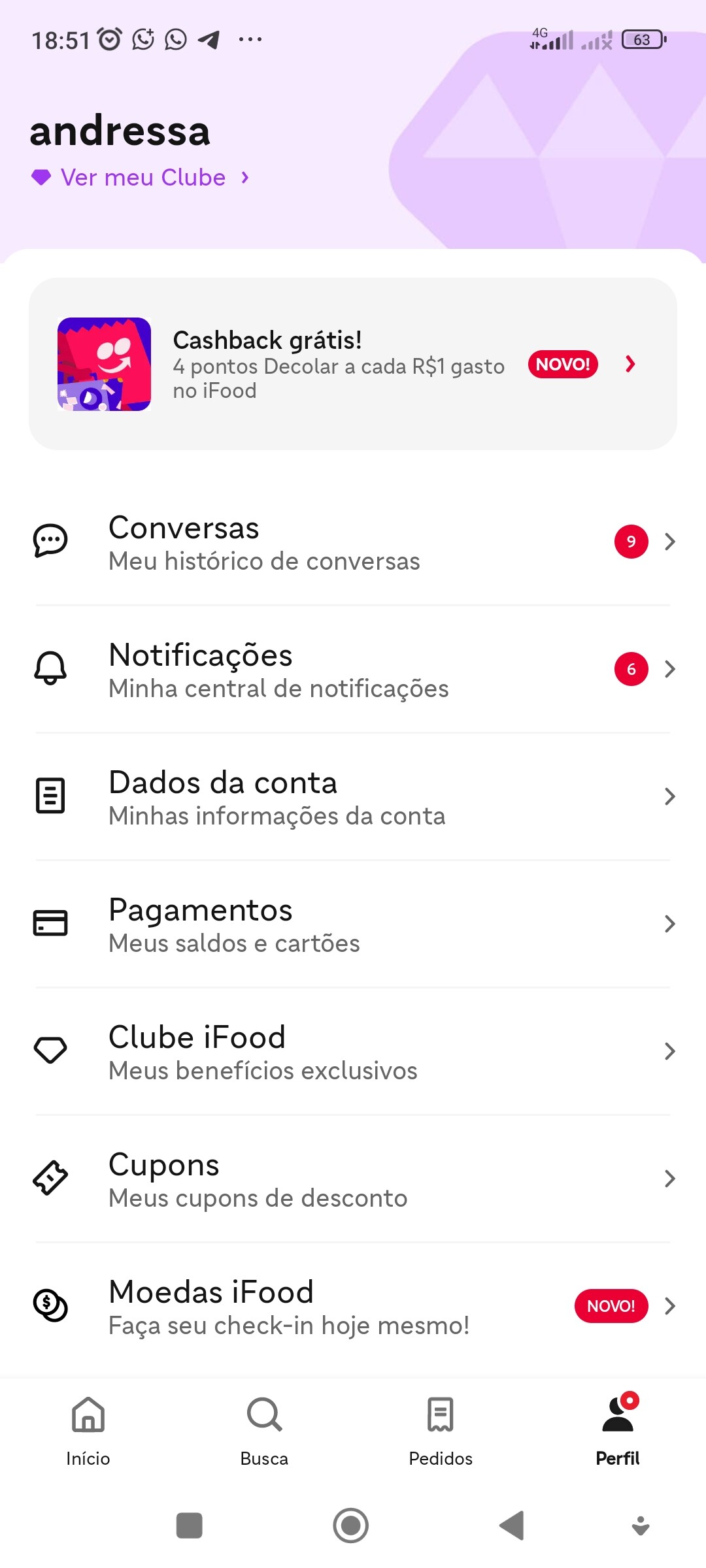The image size is (706, 1568).
Task: Open the Ver meu Clube link
Action: coord(143,178)
